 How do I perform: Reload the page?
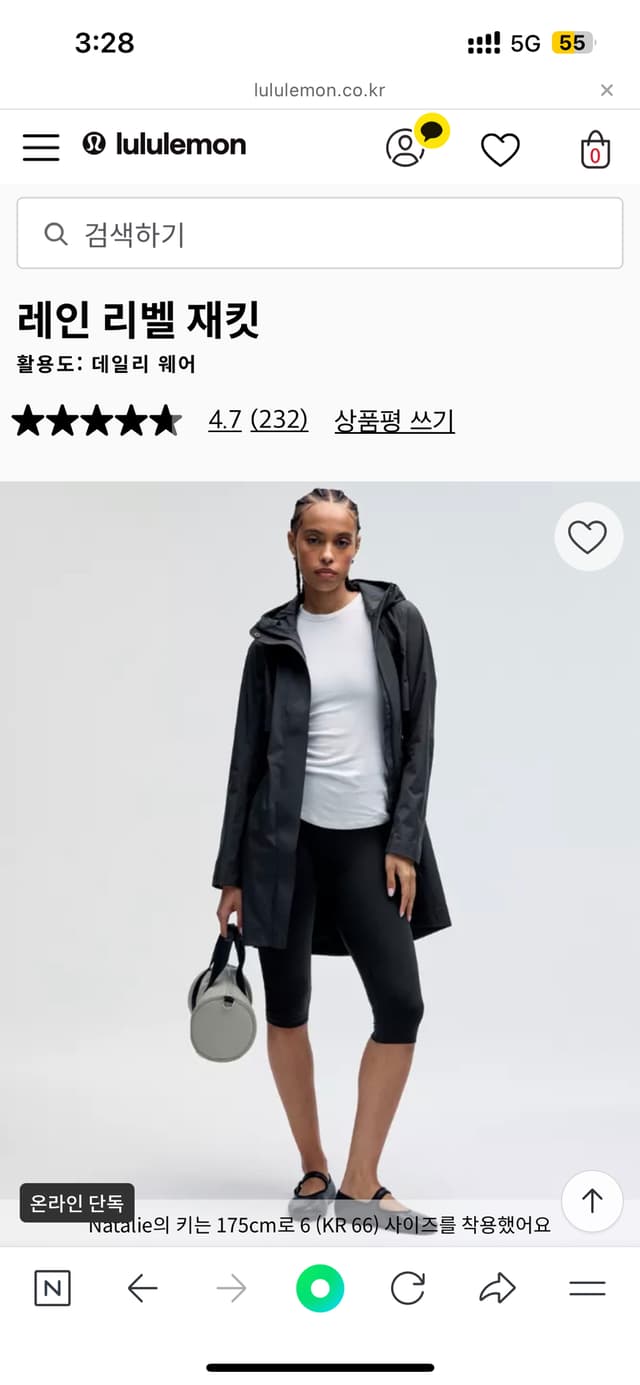click(408, 1288)
